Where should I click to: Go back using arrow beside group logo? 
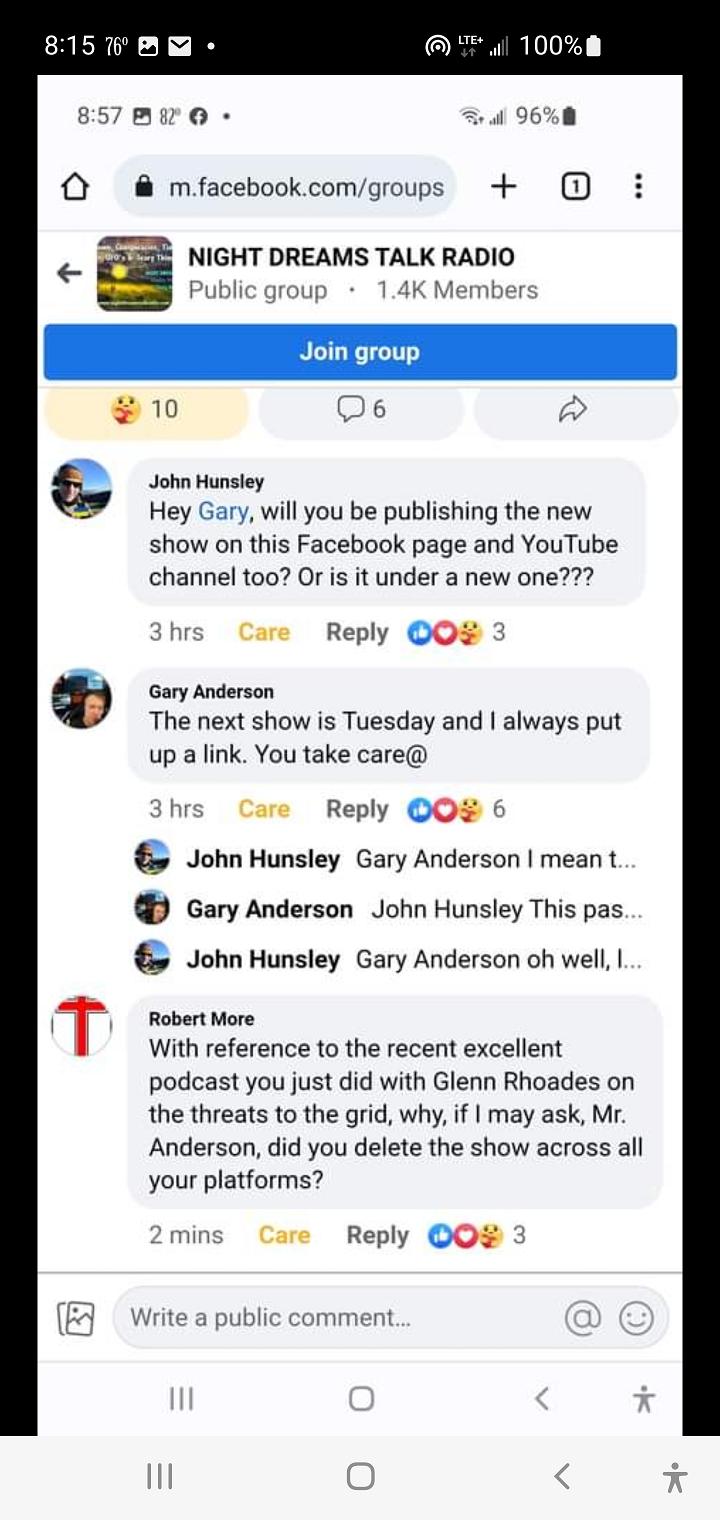coord(69,273)
